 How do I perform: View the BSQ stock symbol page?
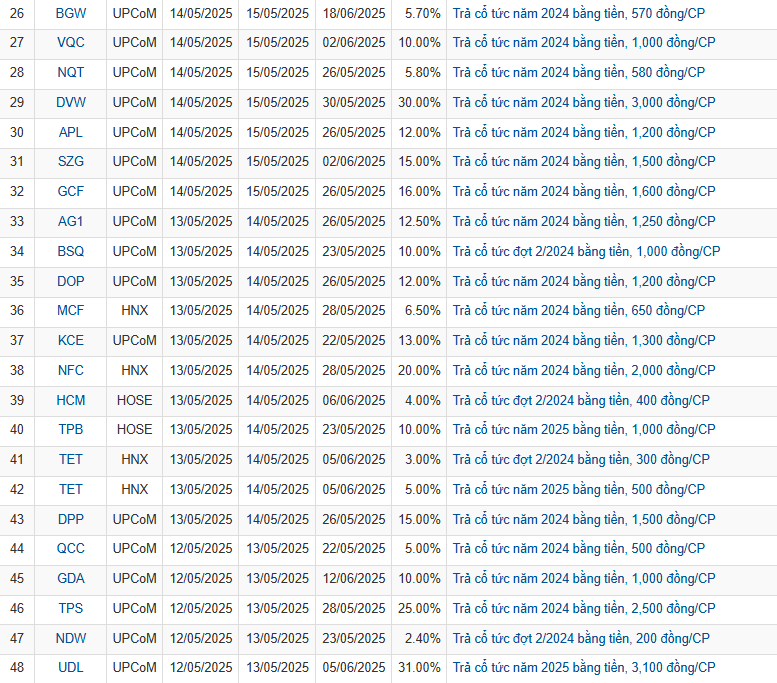tap(70, 251)
